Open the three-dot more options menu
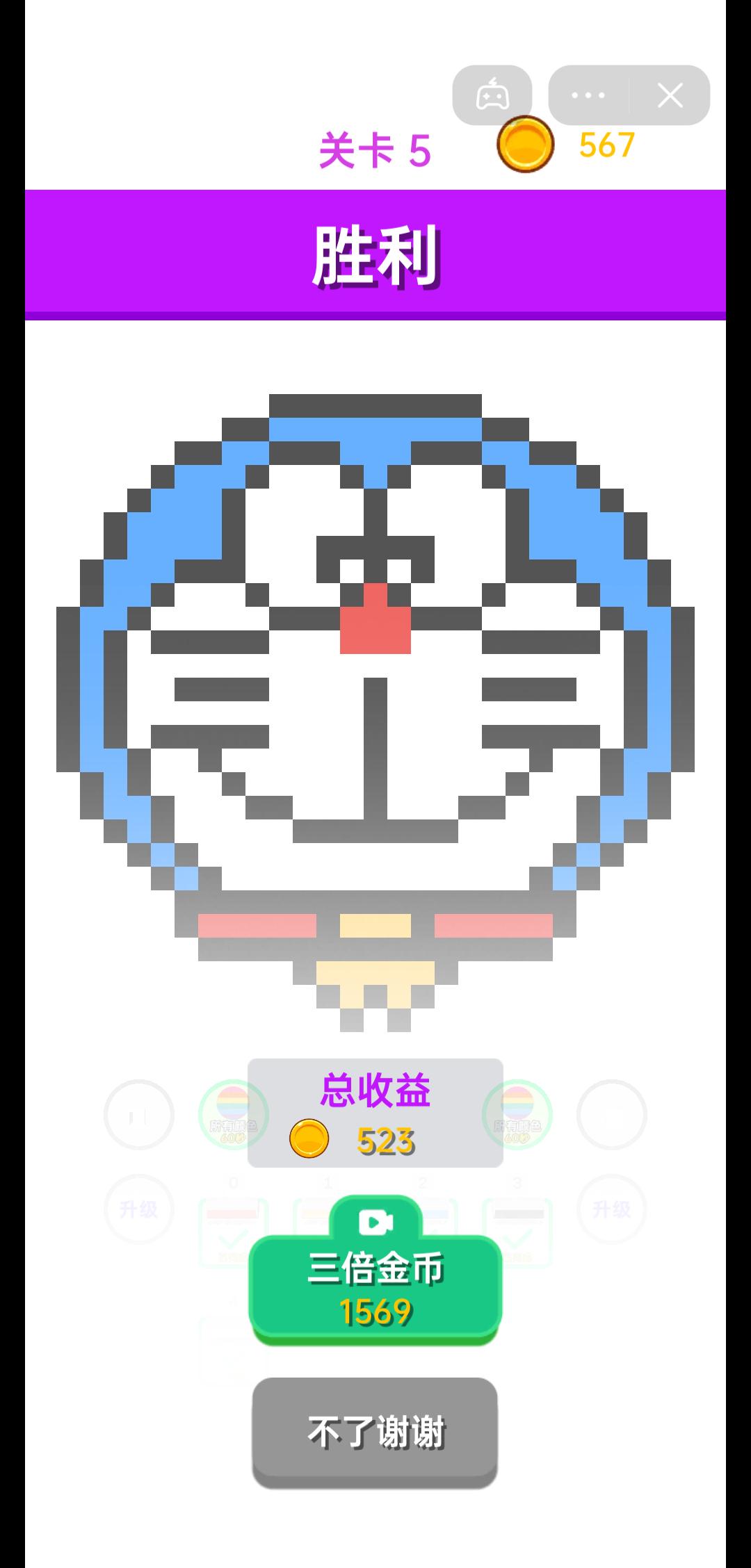 point(588,95)
